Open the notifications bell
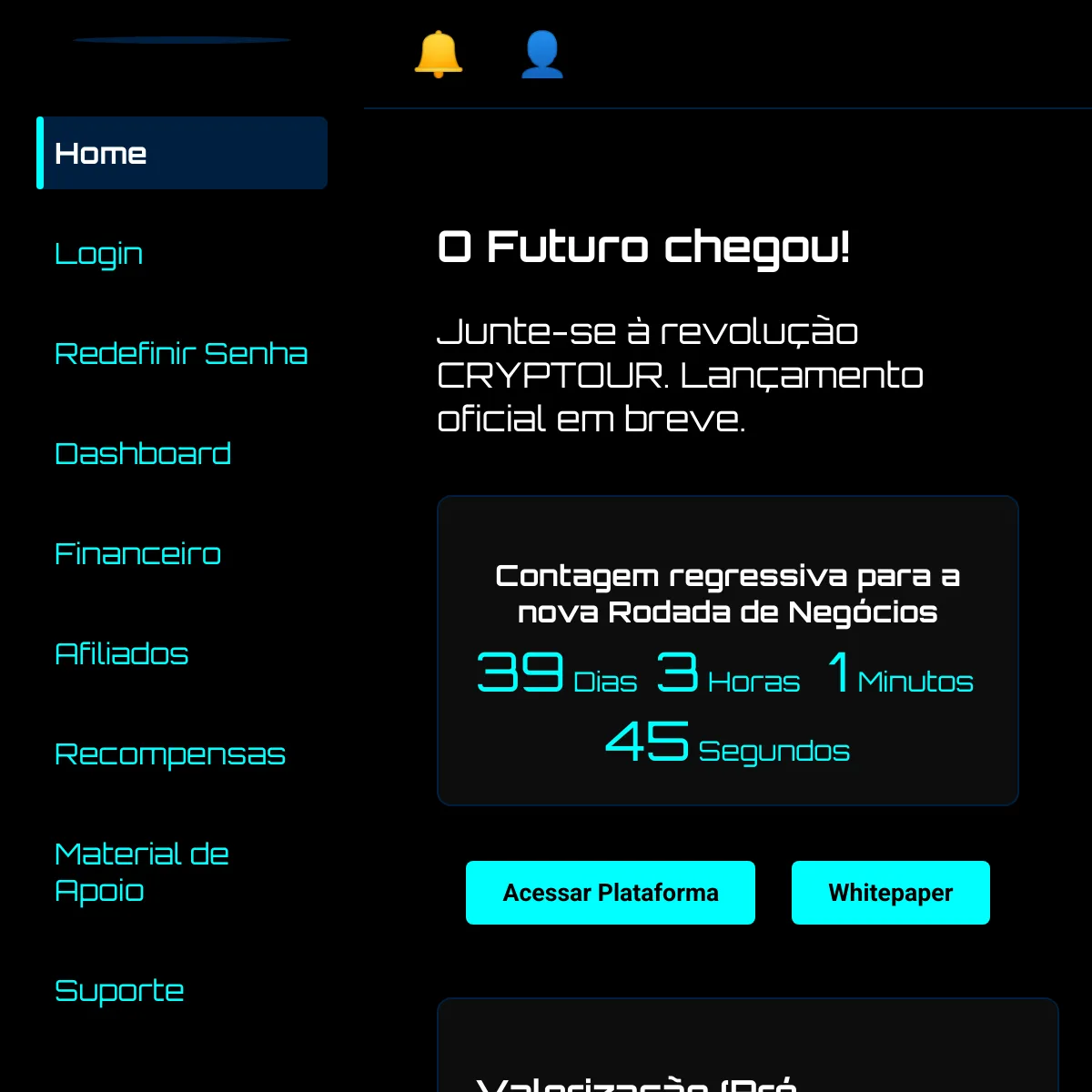 pos(438,55)
